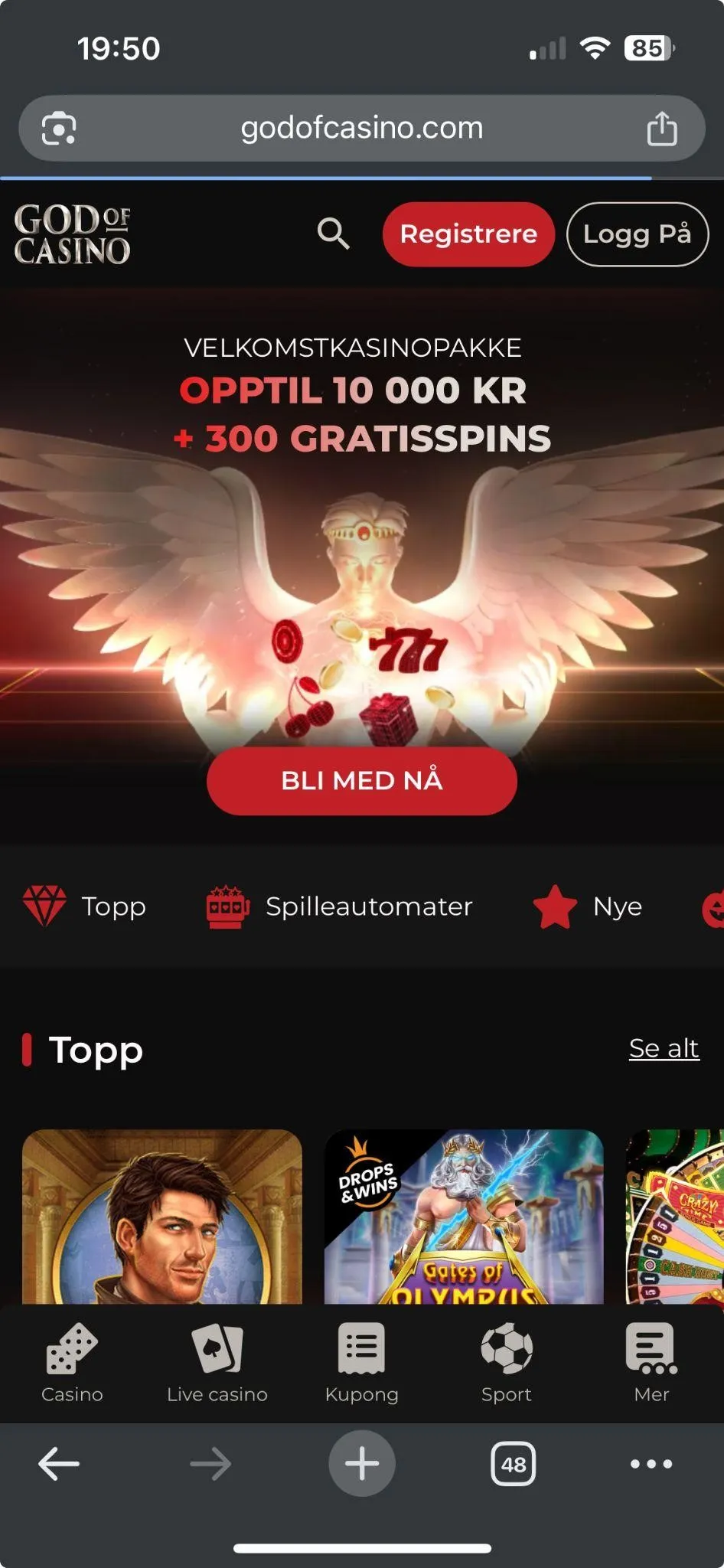724x1568 pixels.
Task: Open the Safari tab overview showing 48
Action: (x=513, y=1463)
